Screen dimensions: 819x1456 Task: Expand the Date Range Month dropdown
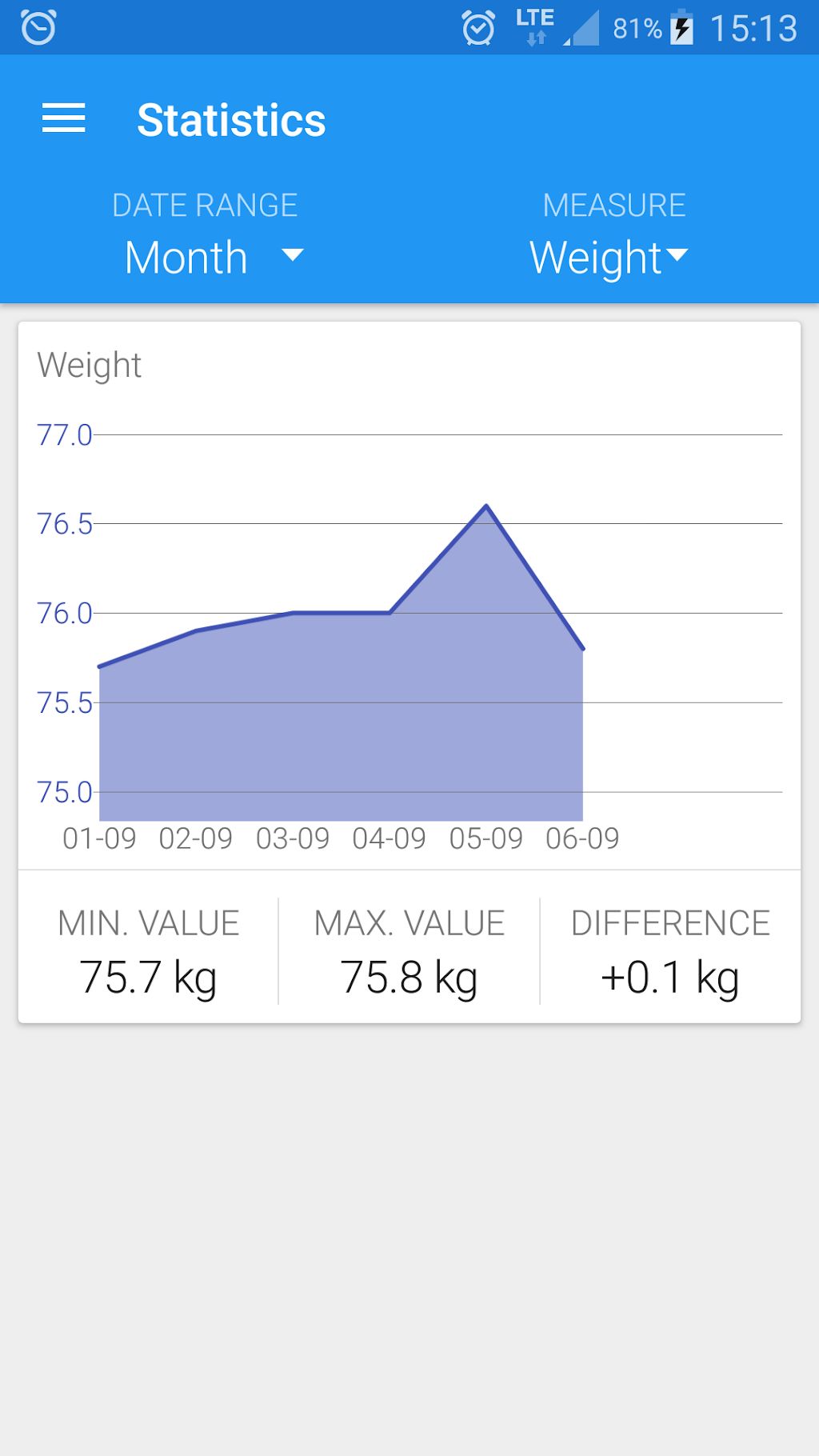pos(214,258)
